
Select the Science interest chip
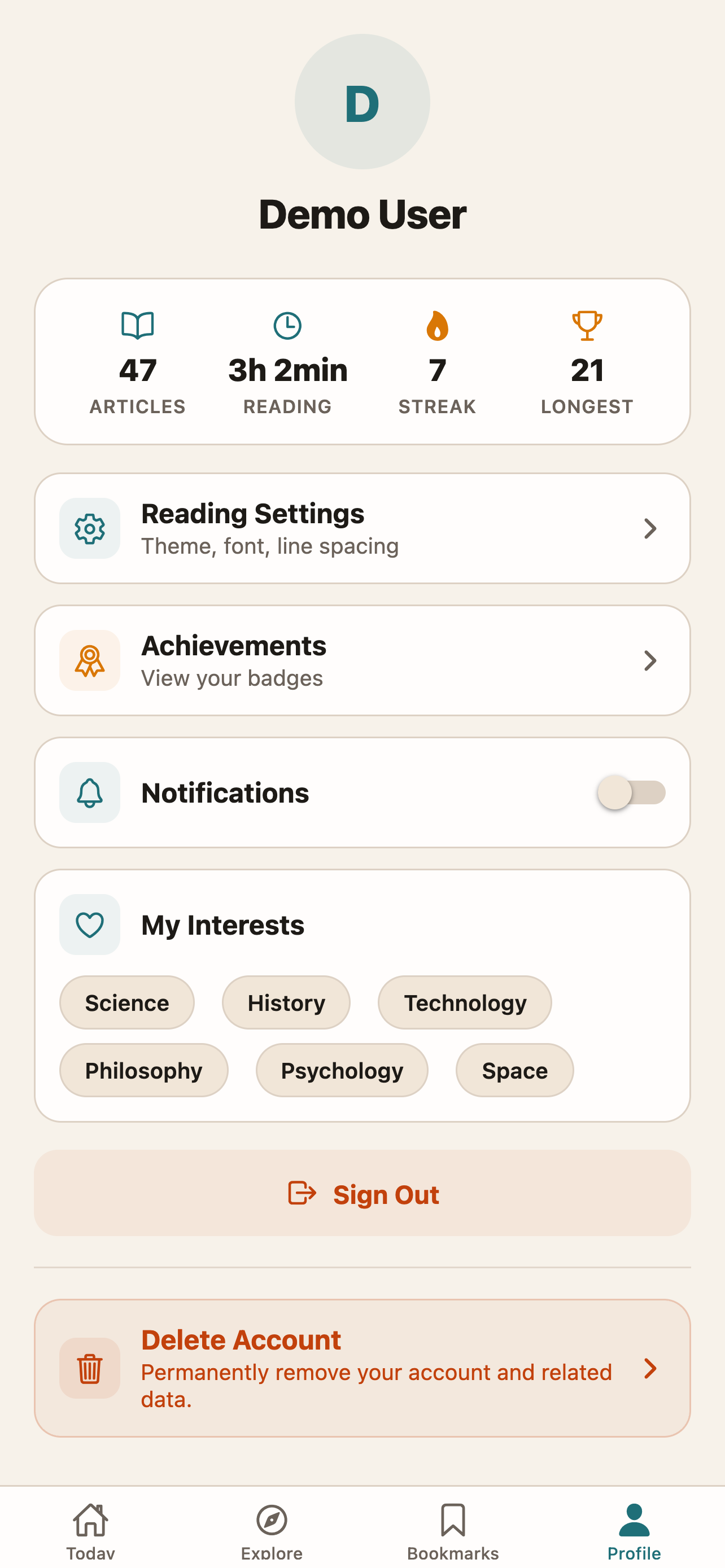click(126, 1002)
